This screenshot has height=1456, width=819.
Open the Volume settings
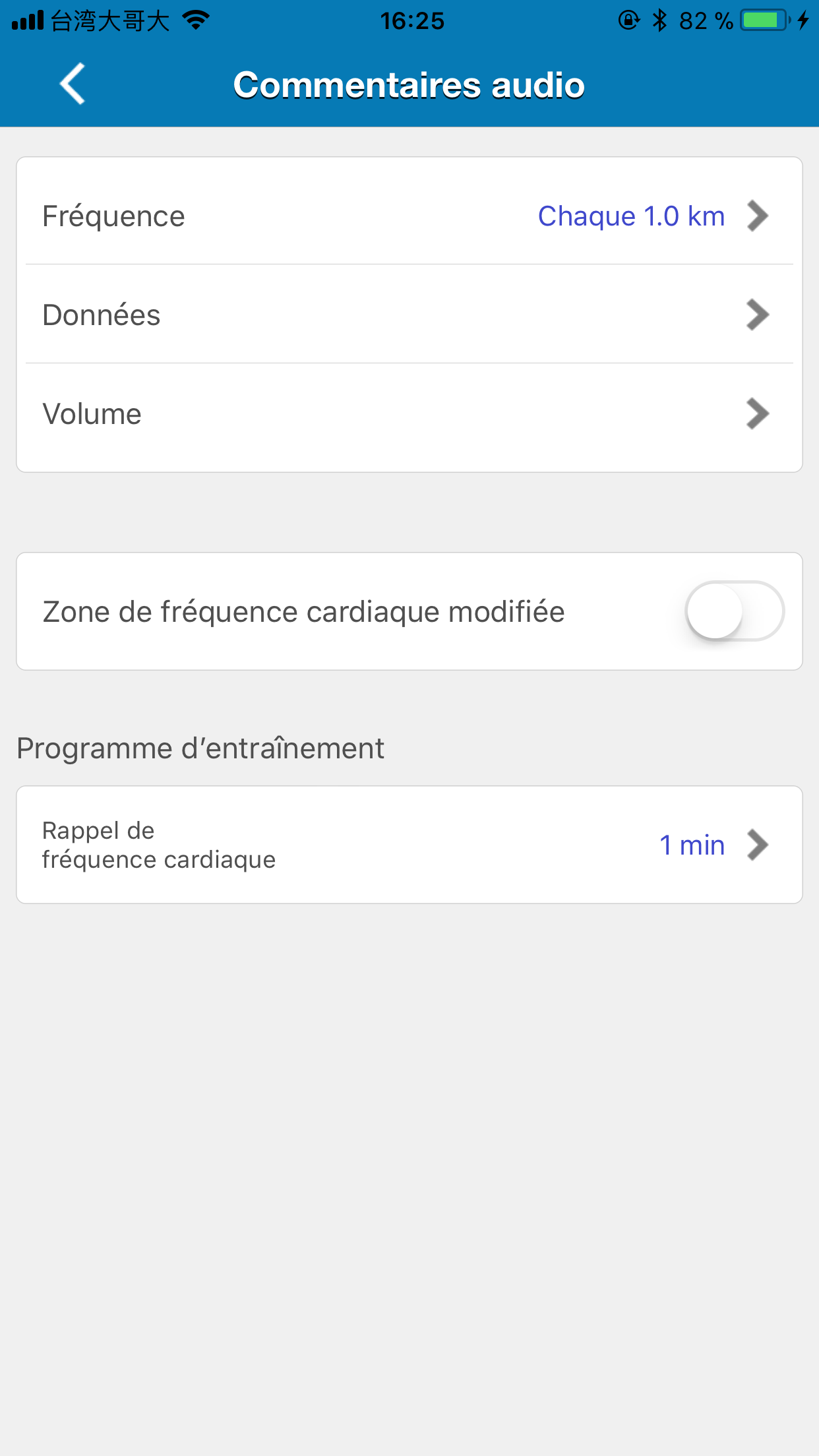[409, 413]
